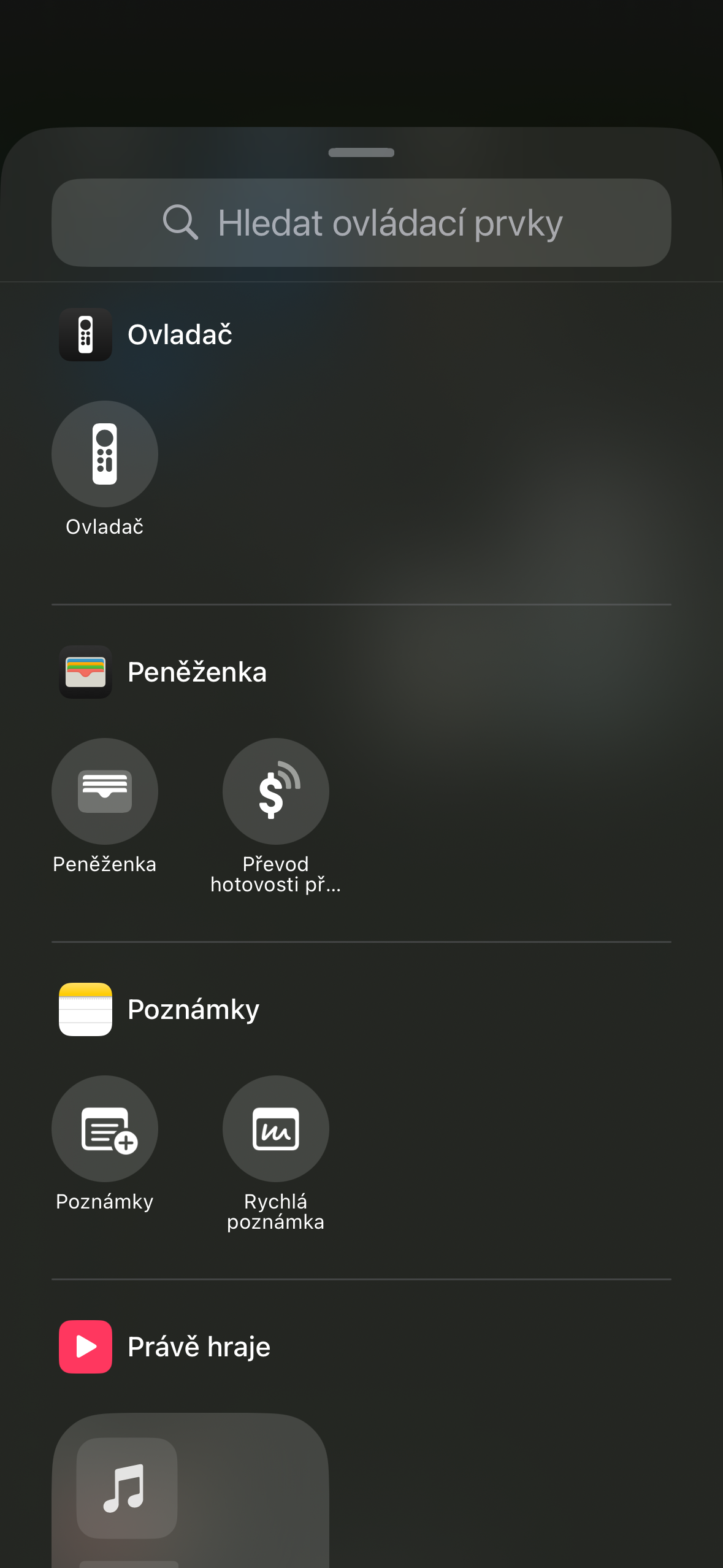Tap the drag handle at the top
723x1568 pixels.
tap(361, 152)
